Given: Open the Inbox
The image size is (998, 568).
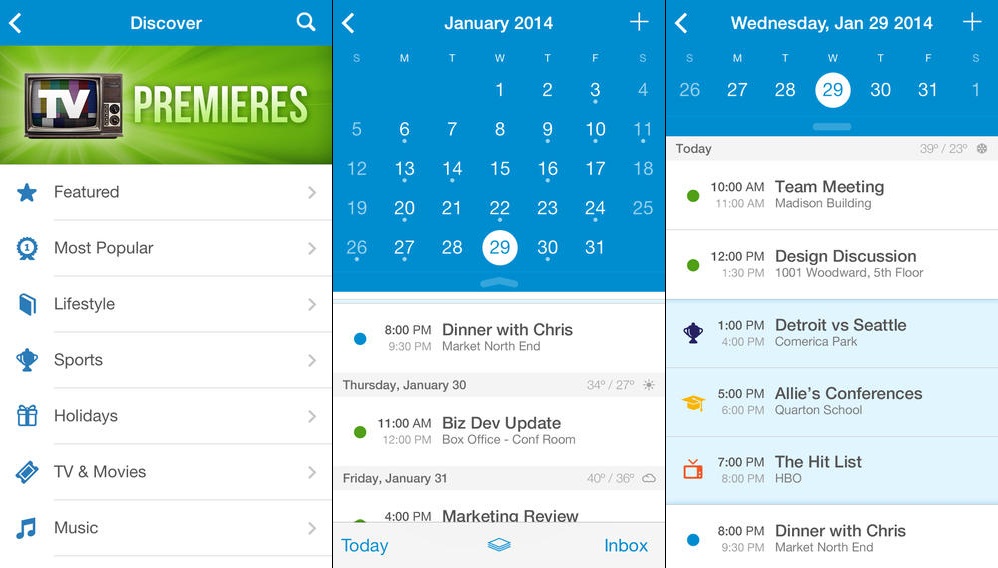Looking at the screenshot, I should (x=626, y=545).
